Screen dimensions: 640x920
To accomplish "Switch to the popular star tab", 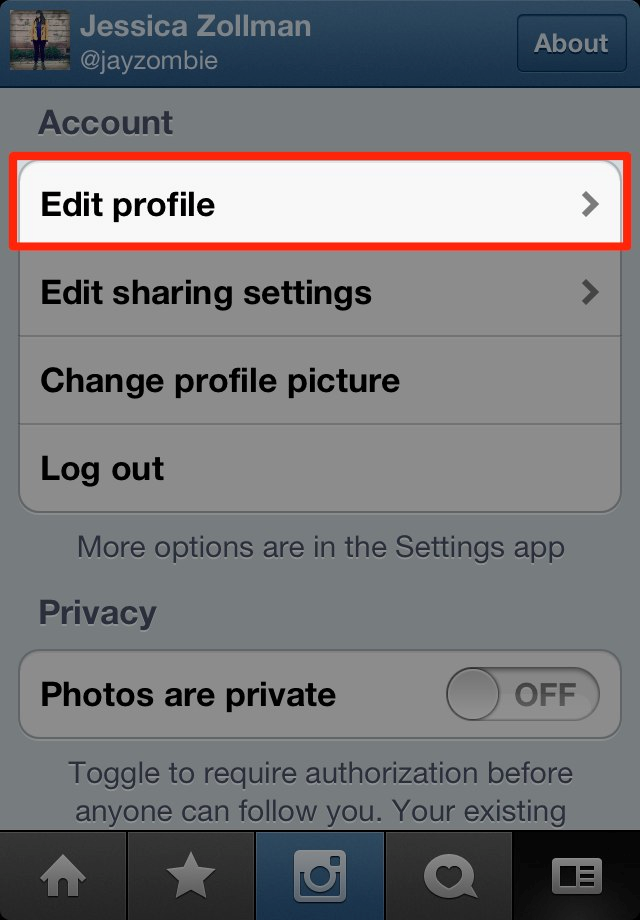I will pyautogui.click(x=191, y=876).
